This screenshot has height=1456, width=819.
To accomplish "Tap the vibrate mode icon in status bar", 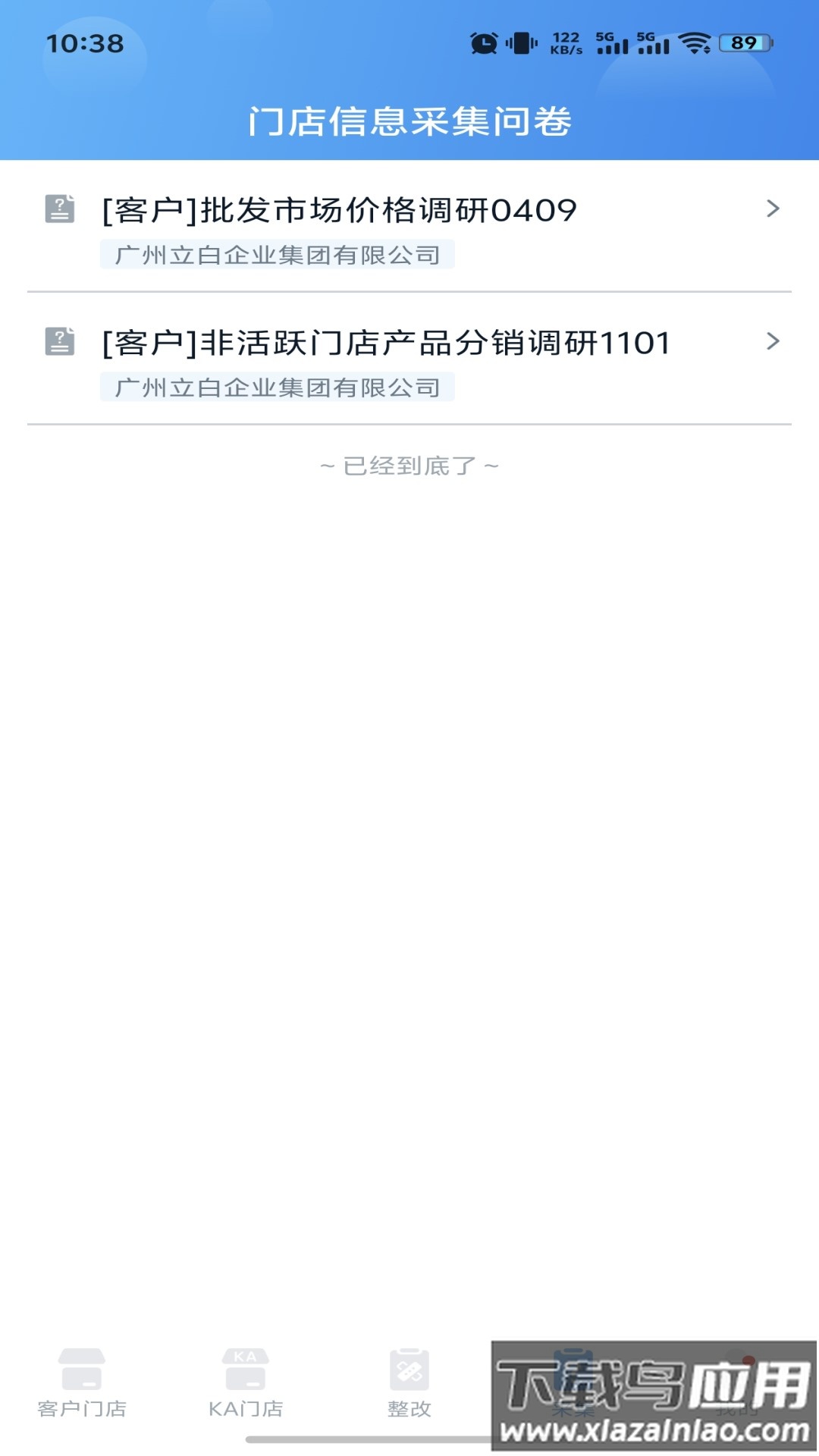I will click(x=520, y=44).
